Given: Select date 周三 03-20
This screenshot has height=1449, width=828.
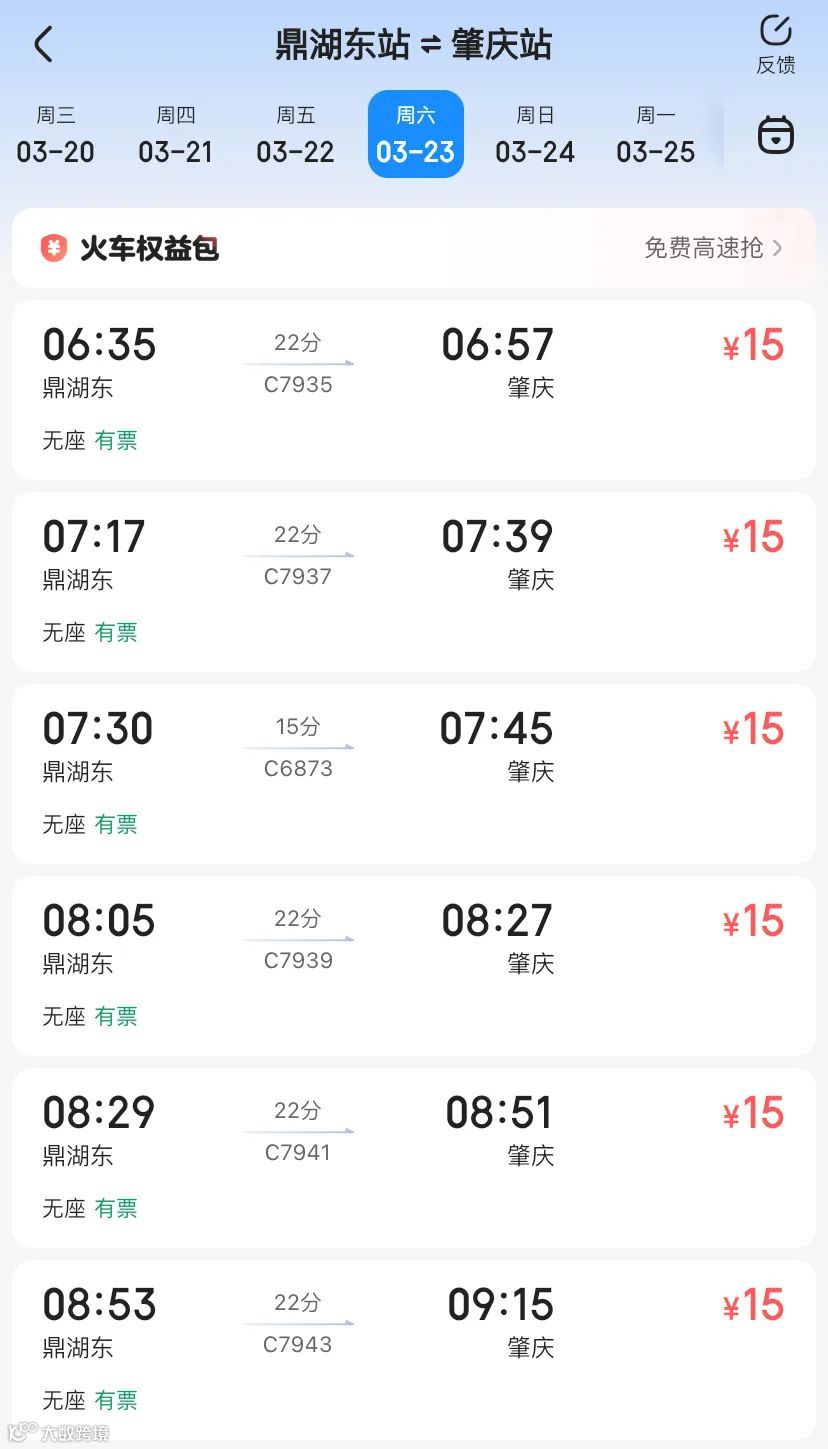Looking at the screenshot, I should [56, 135].
